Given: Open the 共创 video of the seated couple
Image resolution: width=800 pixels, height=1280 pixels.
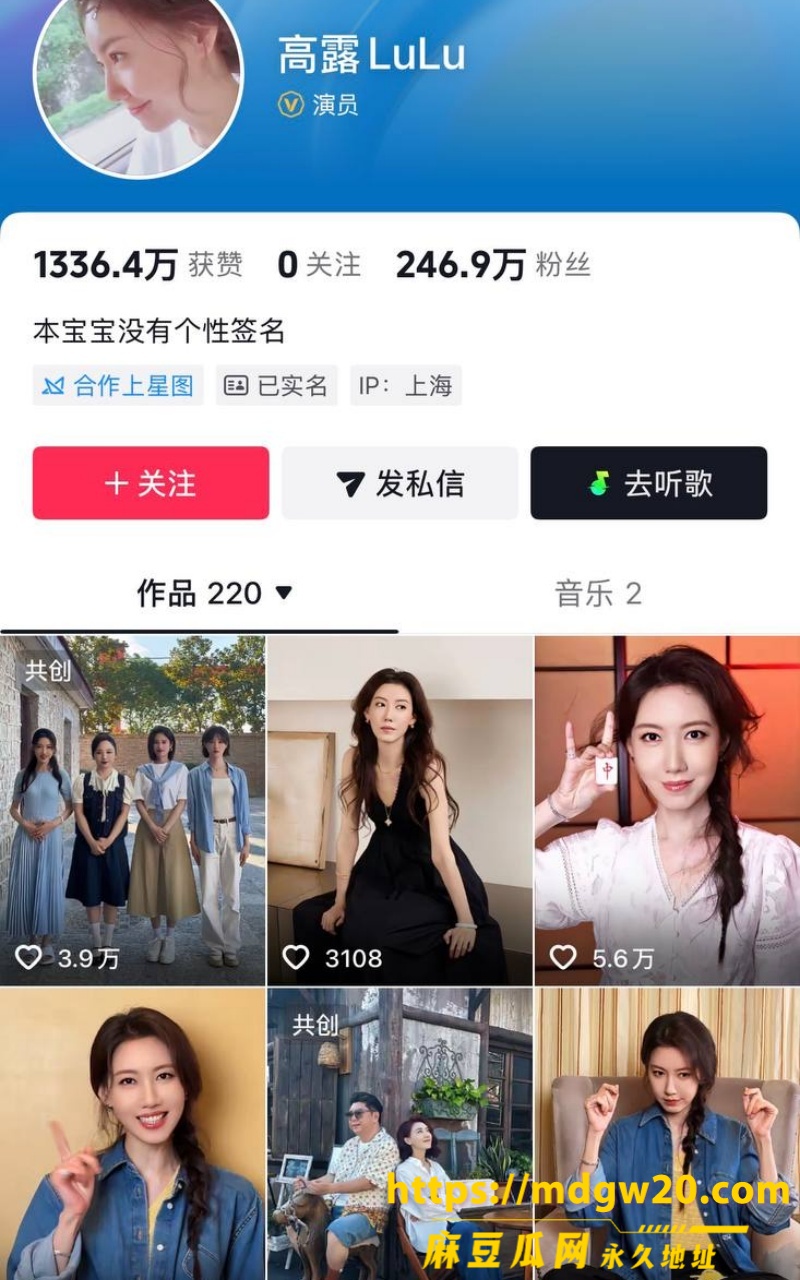Looking at the screenshot, I should click(400, 1134).
